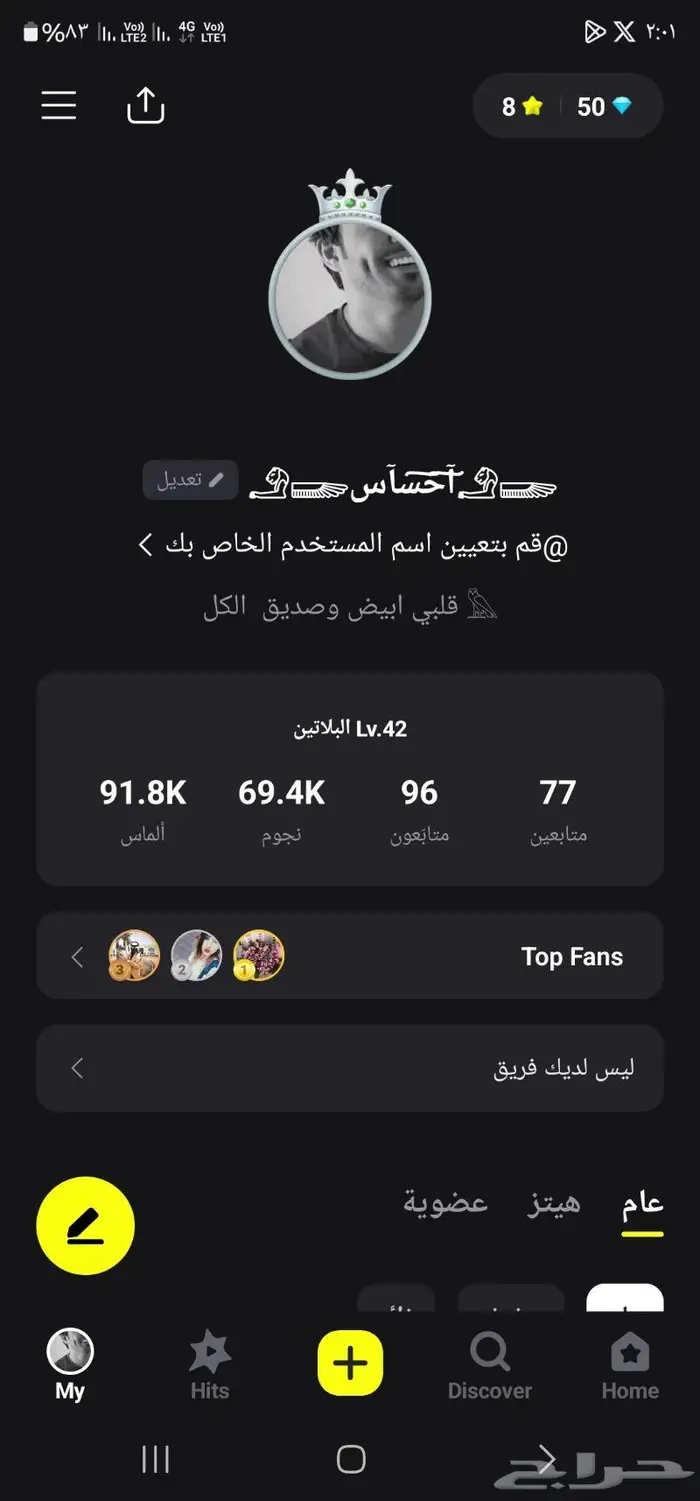Switch to the عام tab
The width and height of the screenshot is (700, 1501).
coord(642,1204)
